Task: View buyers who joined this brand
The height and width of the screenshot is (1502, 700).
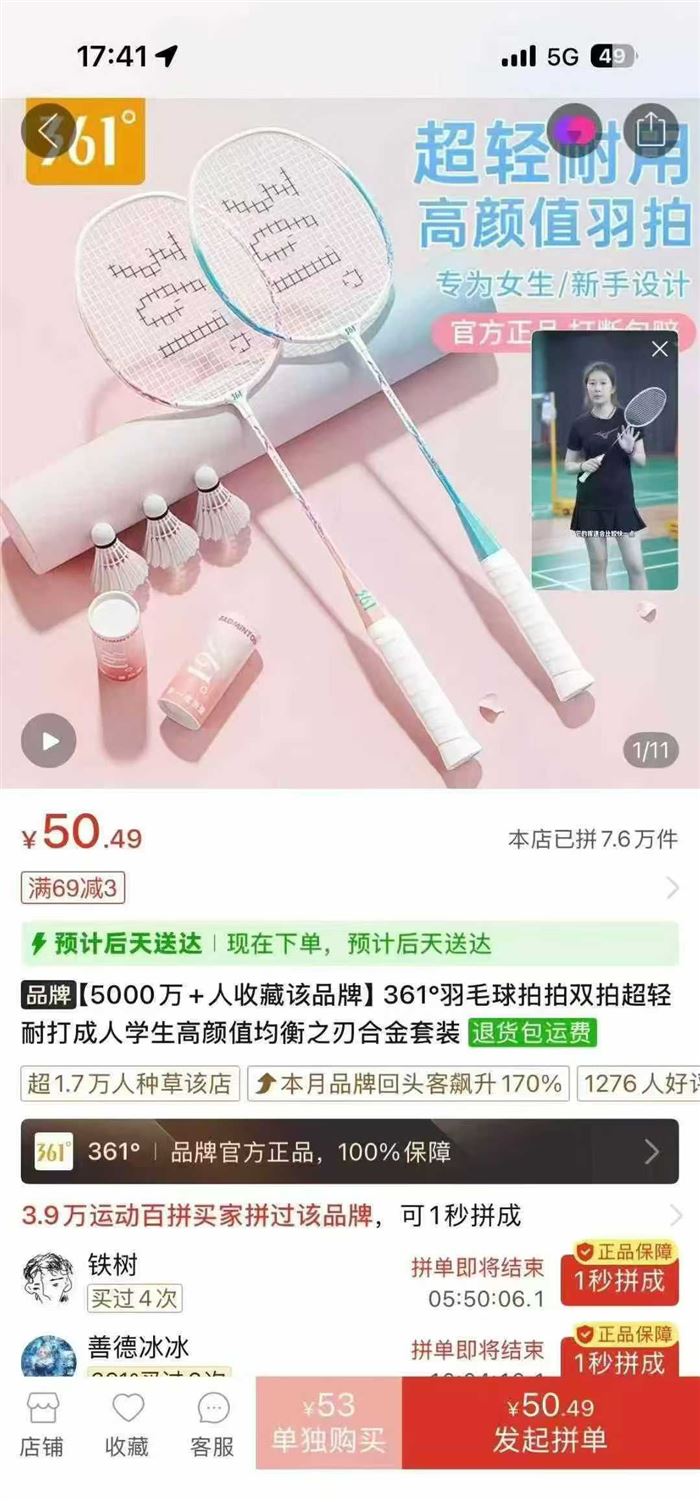Action: coord(350,1216)
